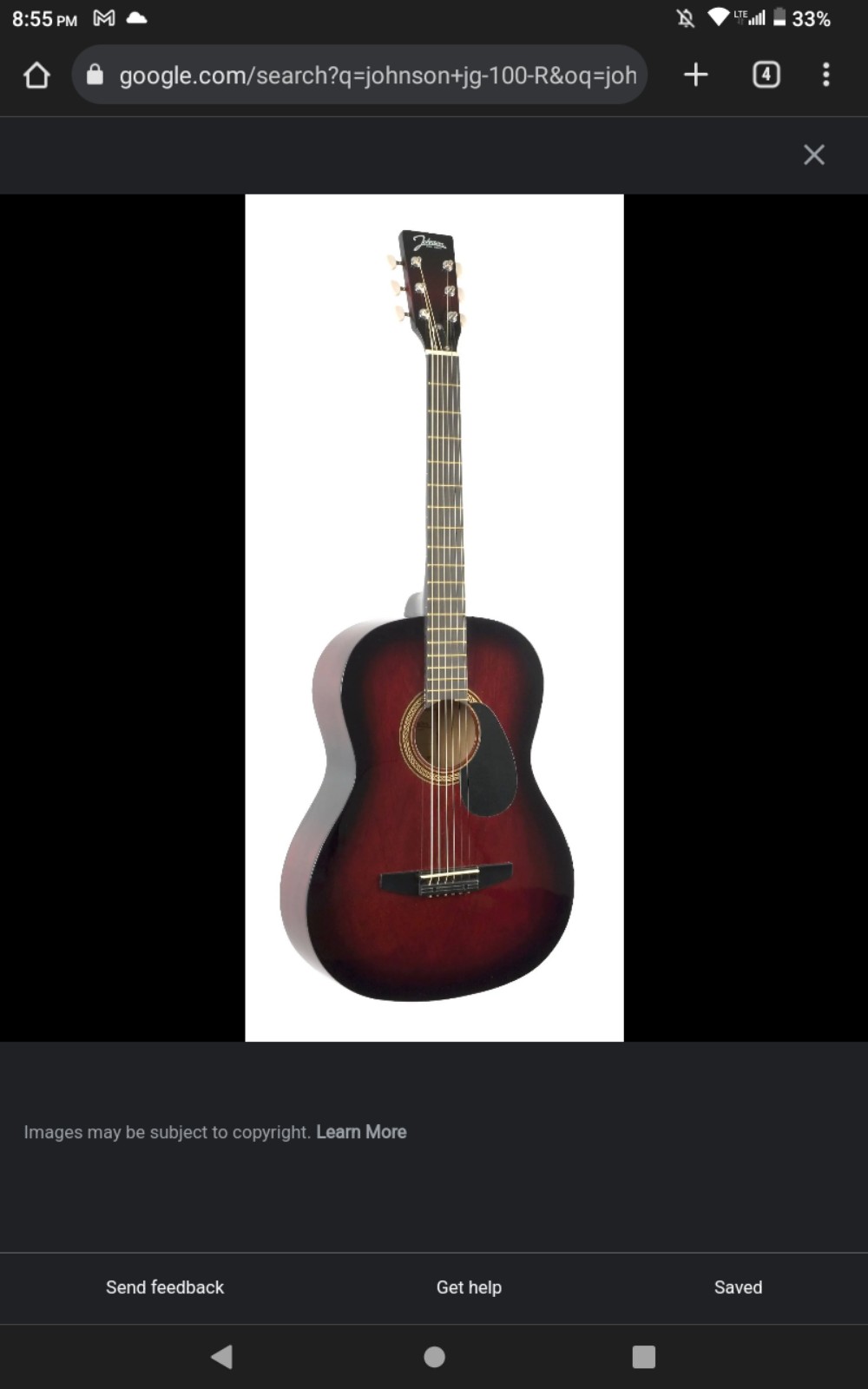Open the browser overflow menu

click(x=825, y=75)
